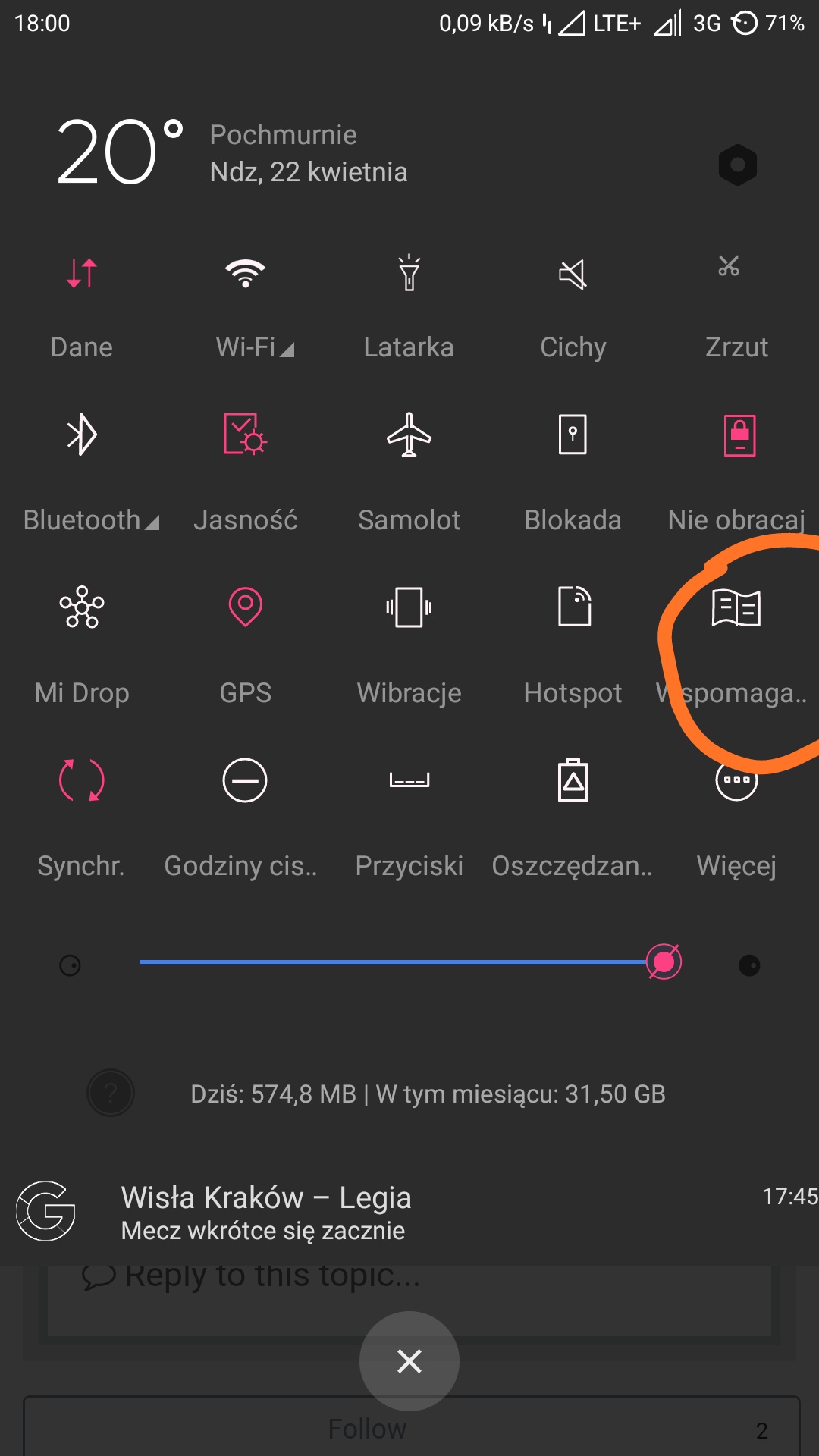Enable Cichy silent mode

coord(573,273)
